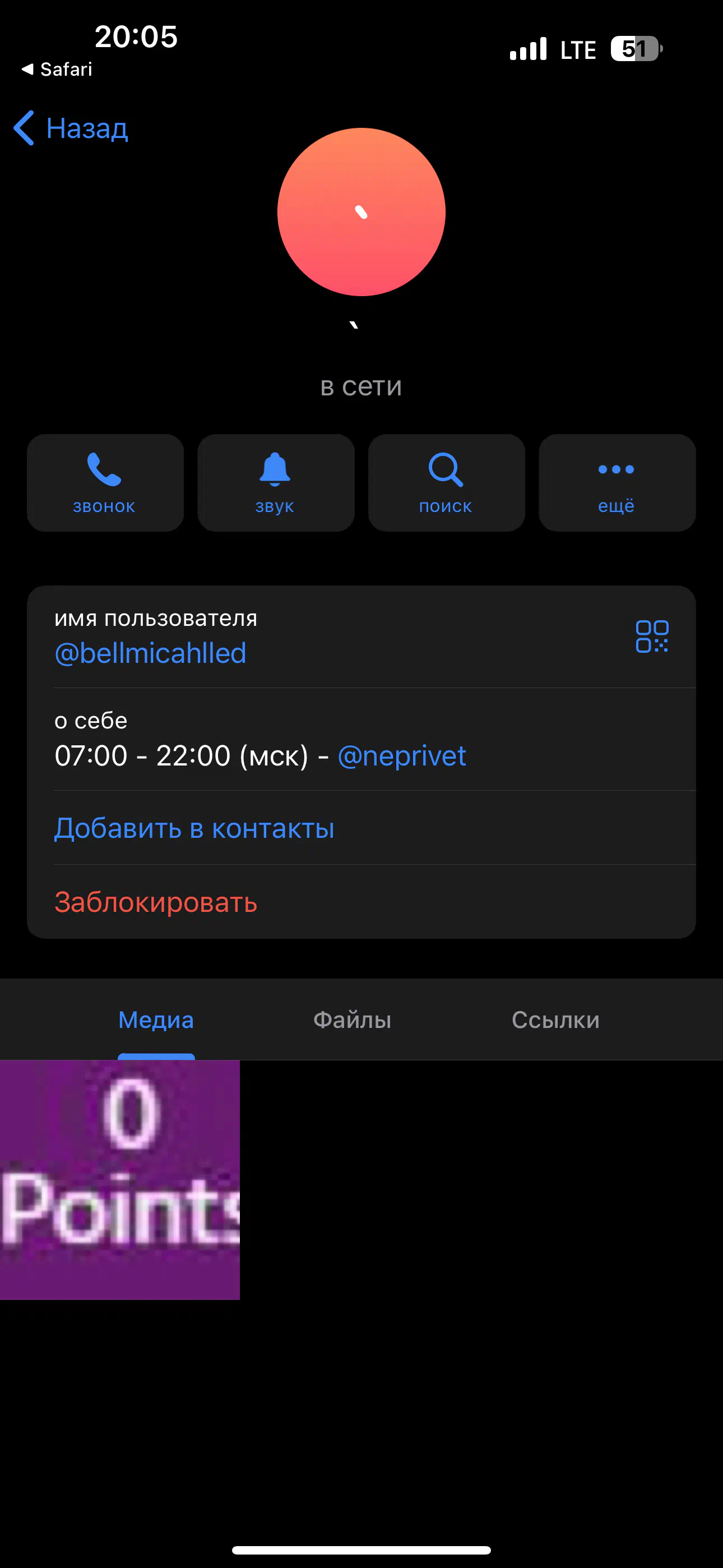Switch to the Ссылки tab
723x1568 pixels.
pyautogui.click(x=555, y=1020)
